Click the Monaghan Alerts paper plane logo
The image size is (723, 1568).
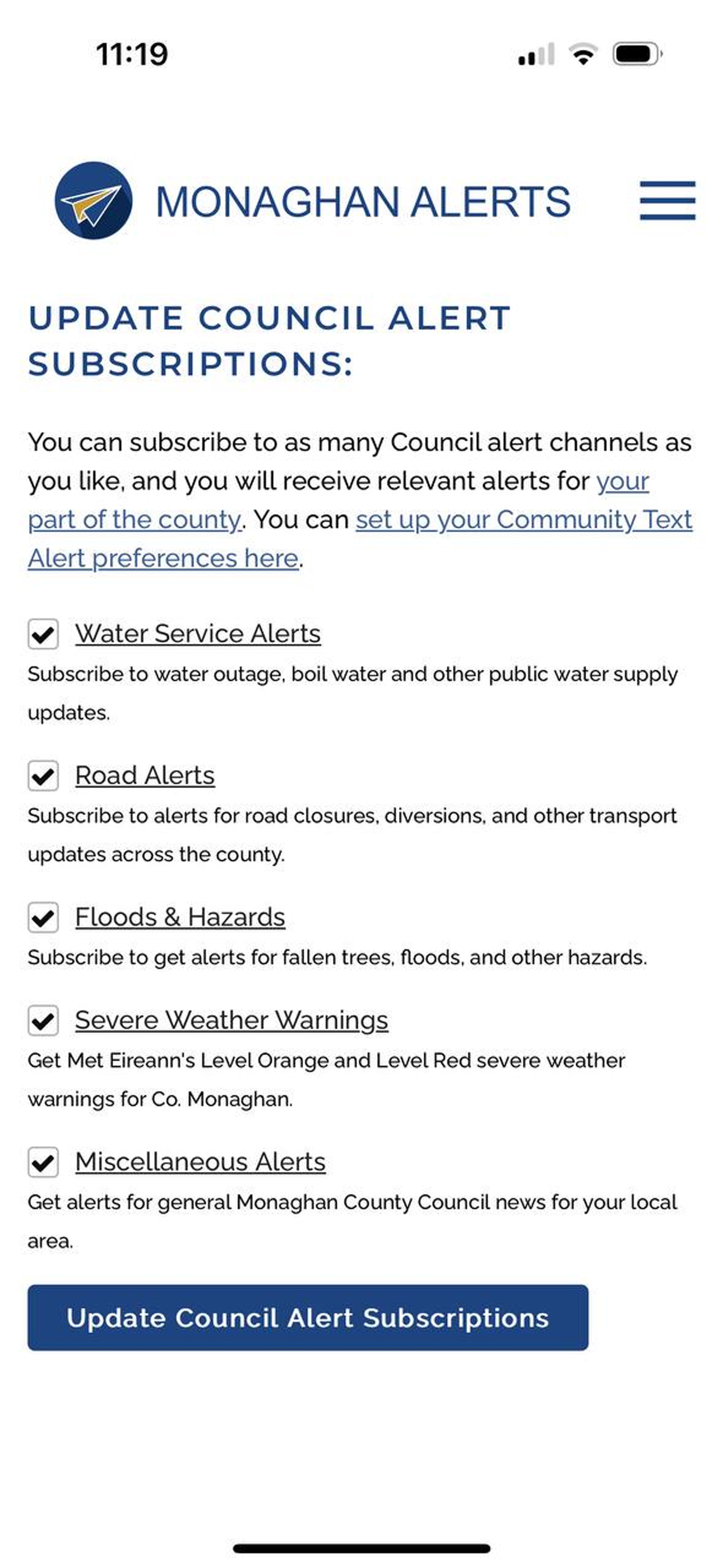tap(94, 202)
